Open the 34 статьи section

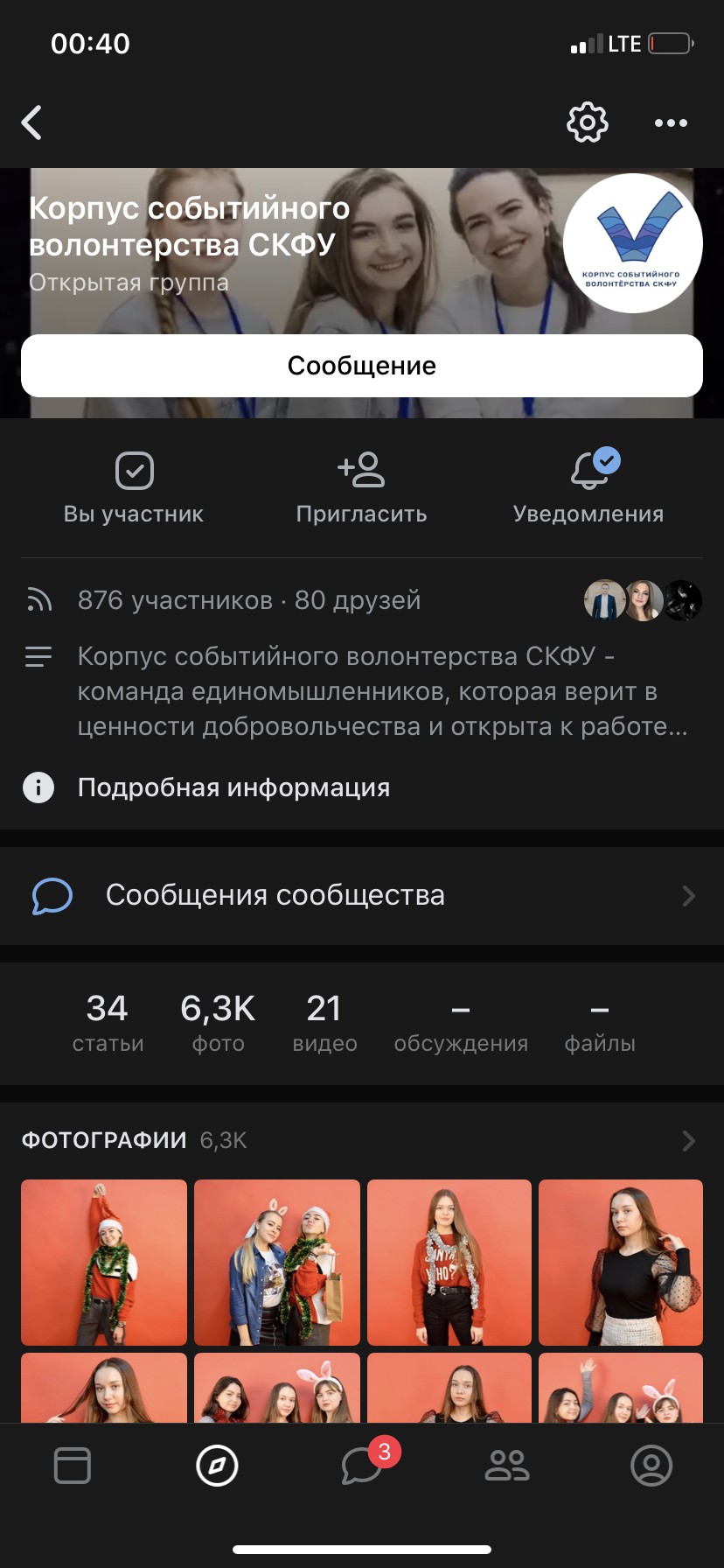[108, 1022]
